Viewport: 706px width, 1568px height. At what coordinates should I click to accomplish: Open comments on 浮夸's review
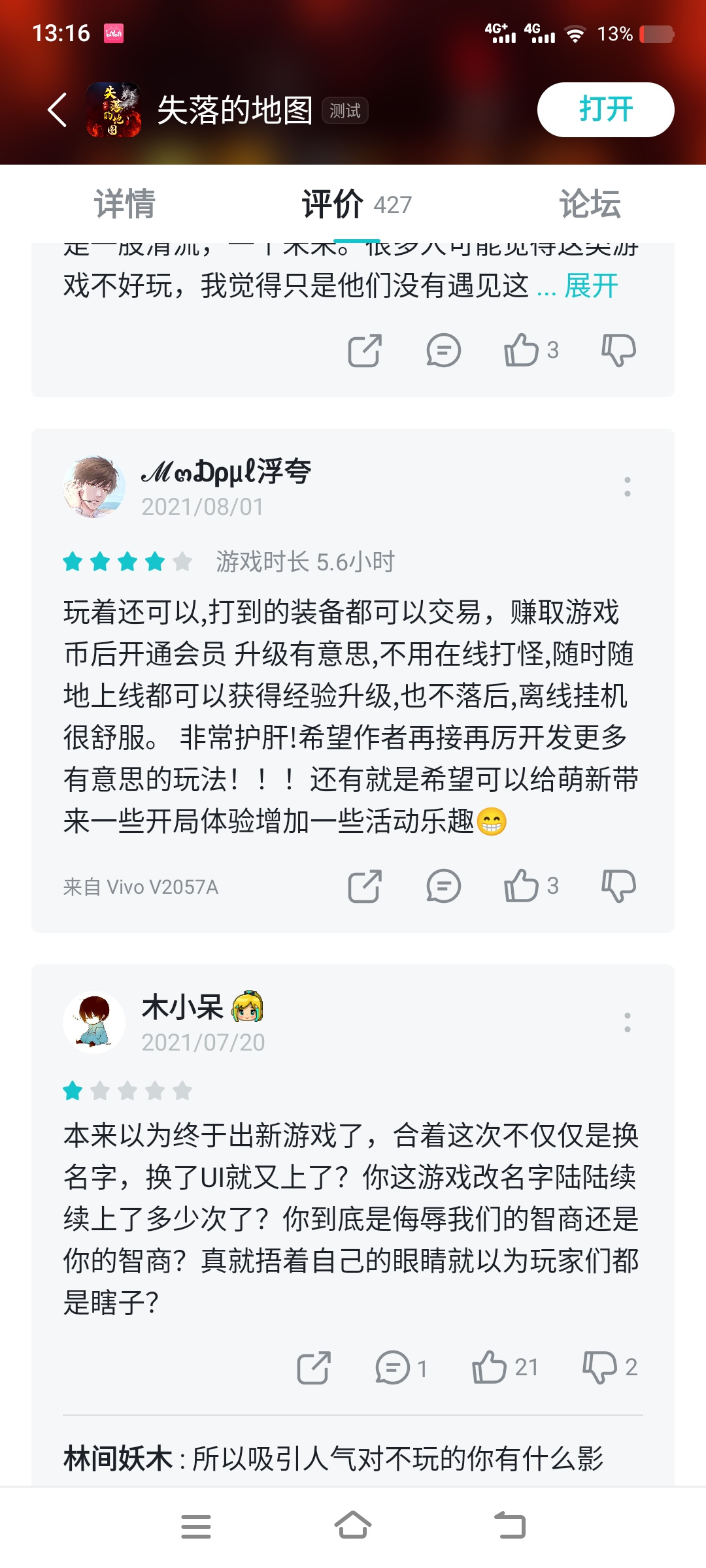(x=443, y=886)
